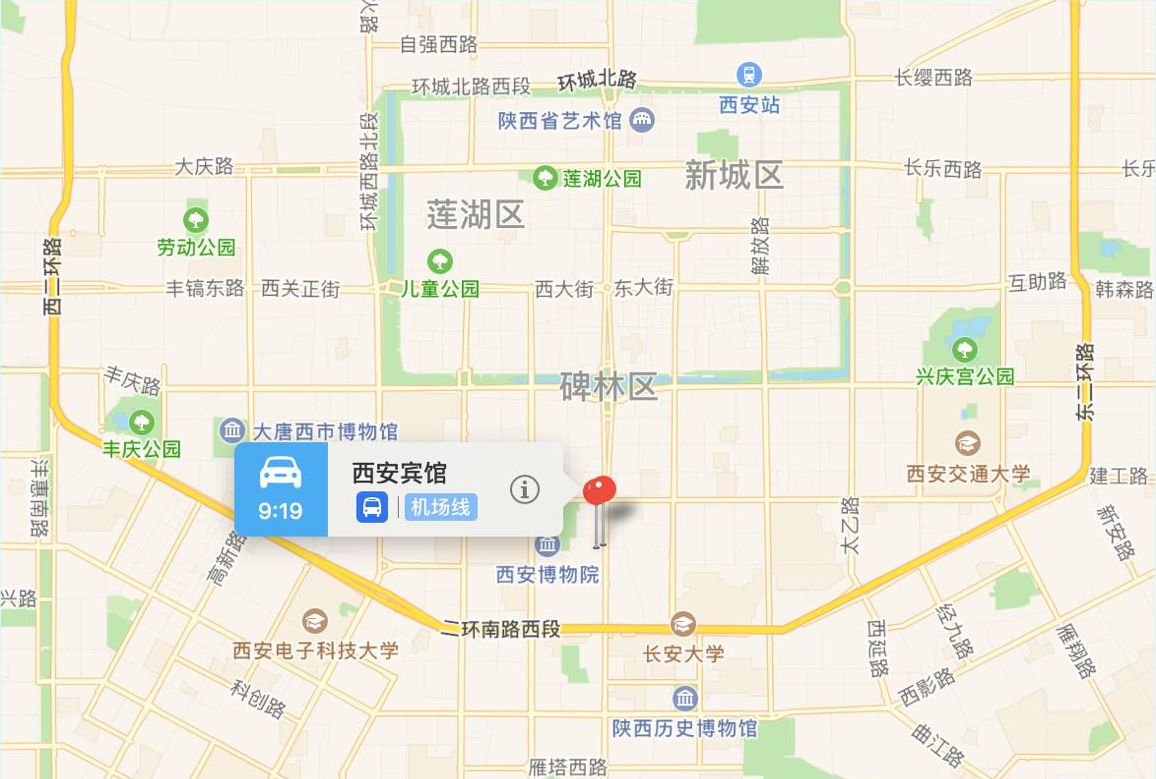Select 西安博物院 museum marker
Image resolution: width=1156 pixels, height=779 pixels.
click(x=547, y=546)
